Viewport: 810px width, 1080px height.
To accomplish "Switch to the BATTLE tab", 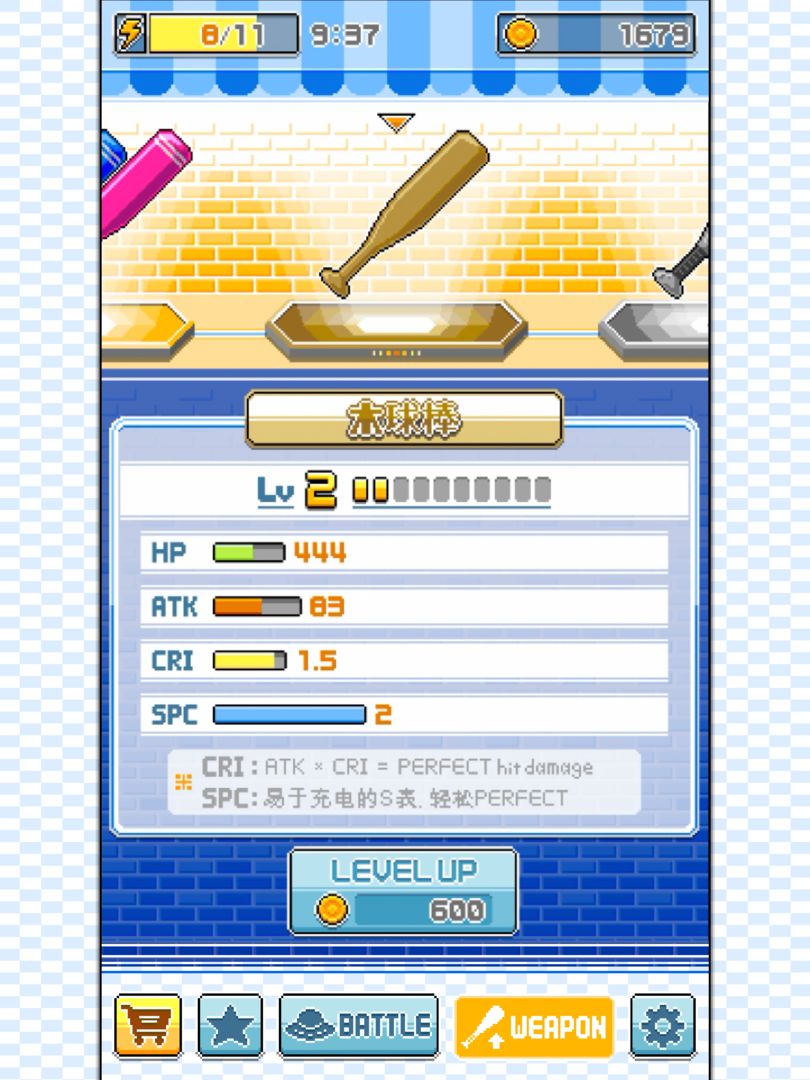I will click(x=358, y=1025).
